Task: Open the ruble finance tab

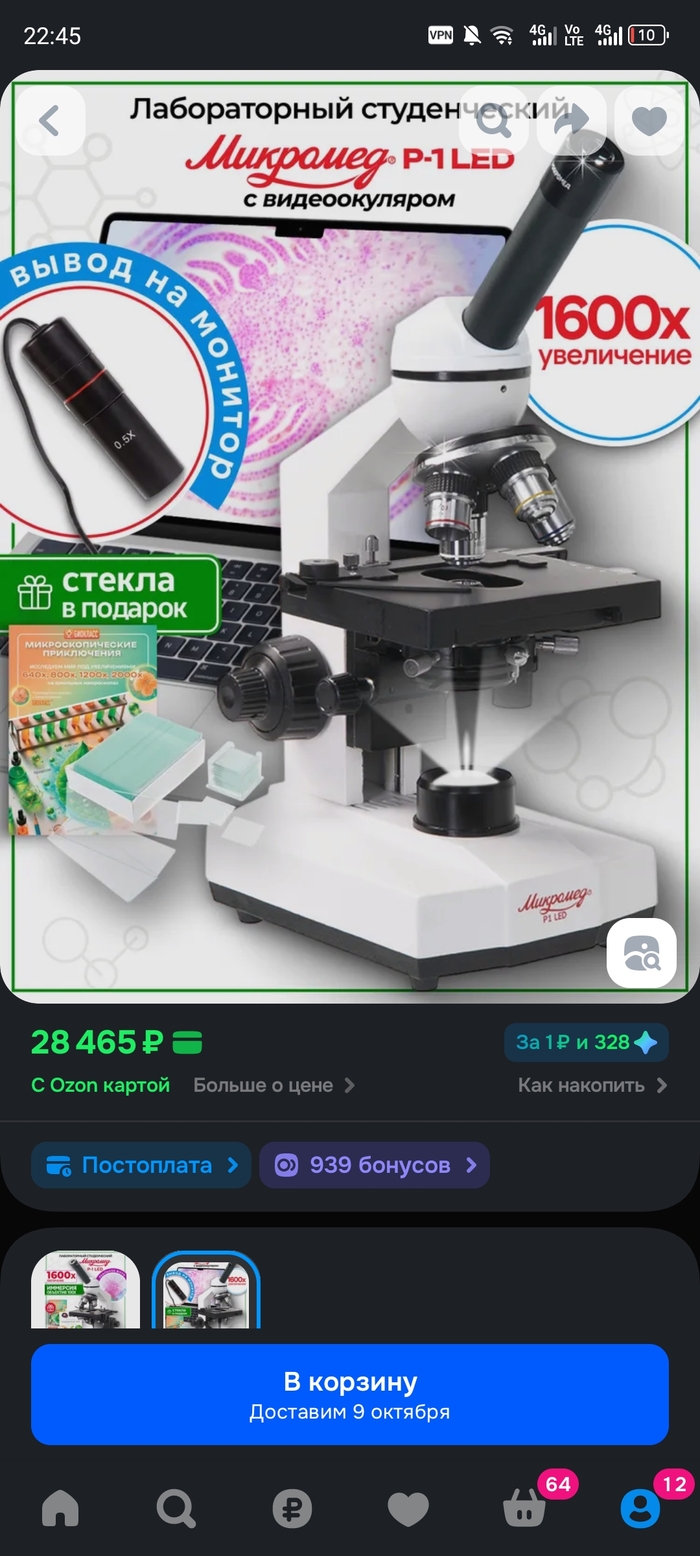Action: pos(292,1508)
